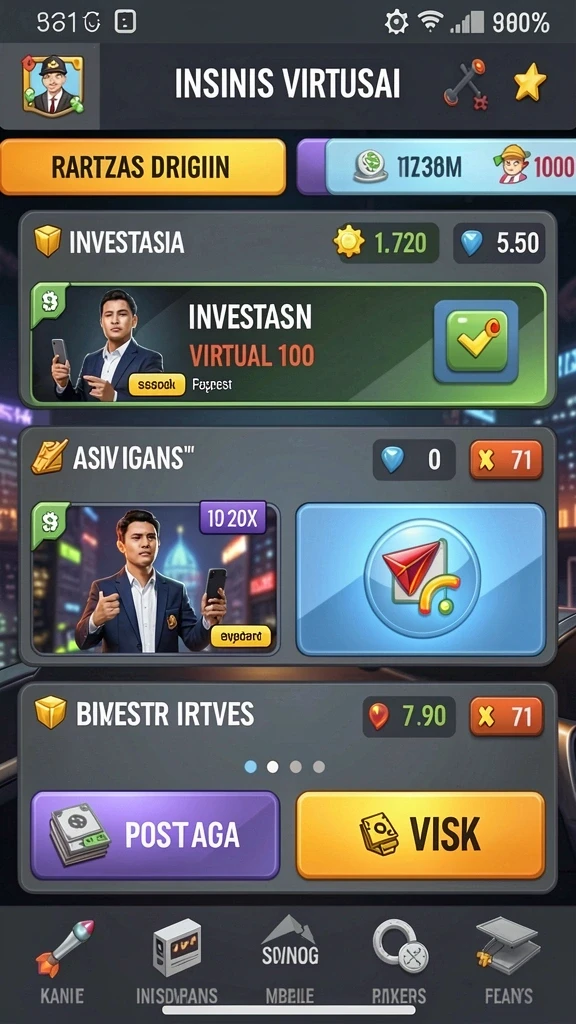The height and width of the screenshot is (1024, 576).
Task: Open the player avatar profile
Action: pos(54,86)
